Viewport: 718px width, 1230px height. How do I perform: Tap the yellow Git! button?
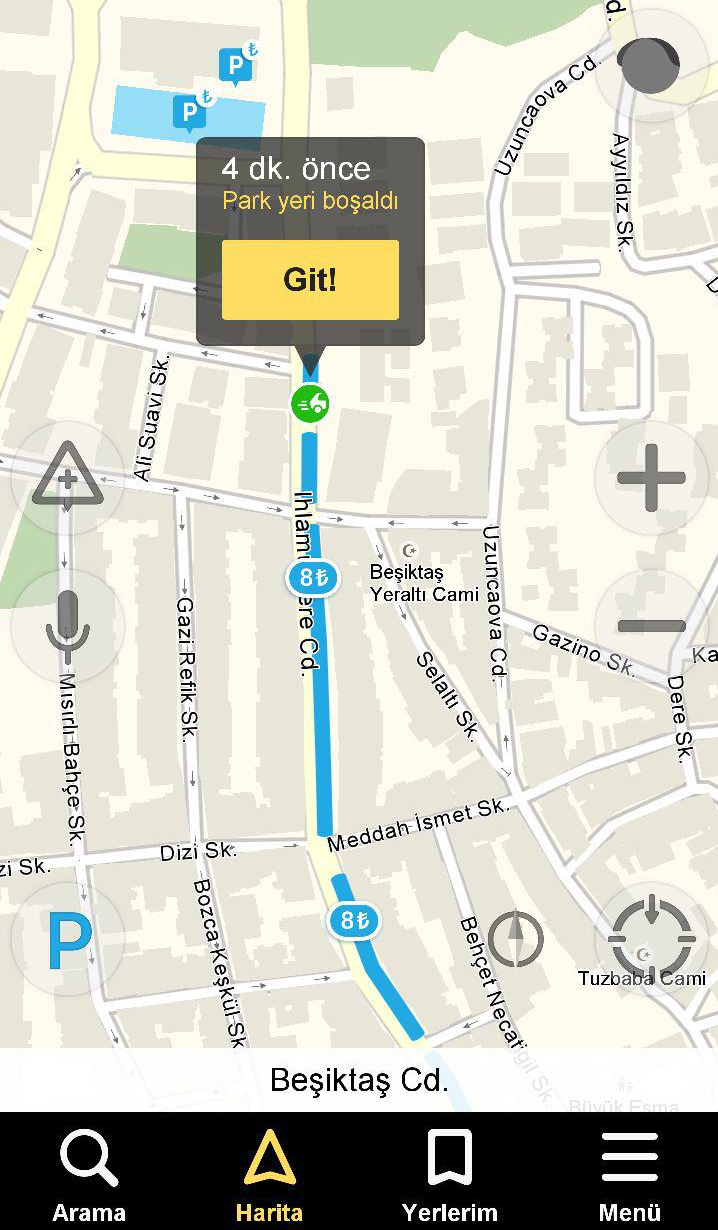[x=310, y=280]
